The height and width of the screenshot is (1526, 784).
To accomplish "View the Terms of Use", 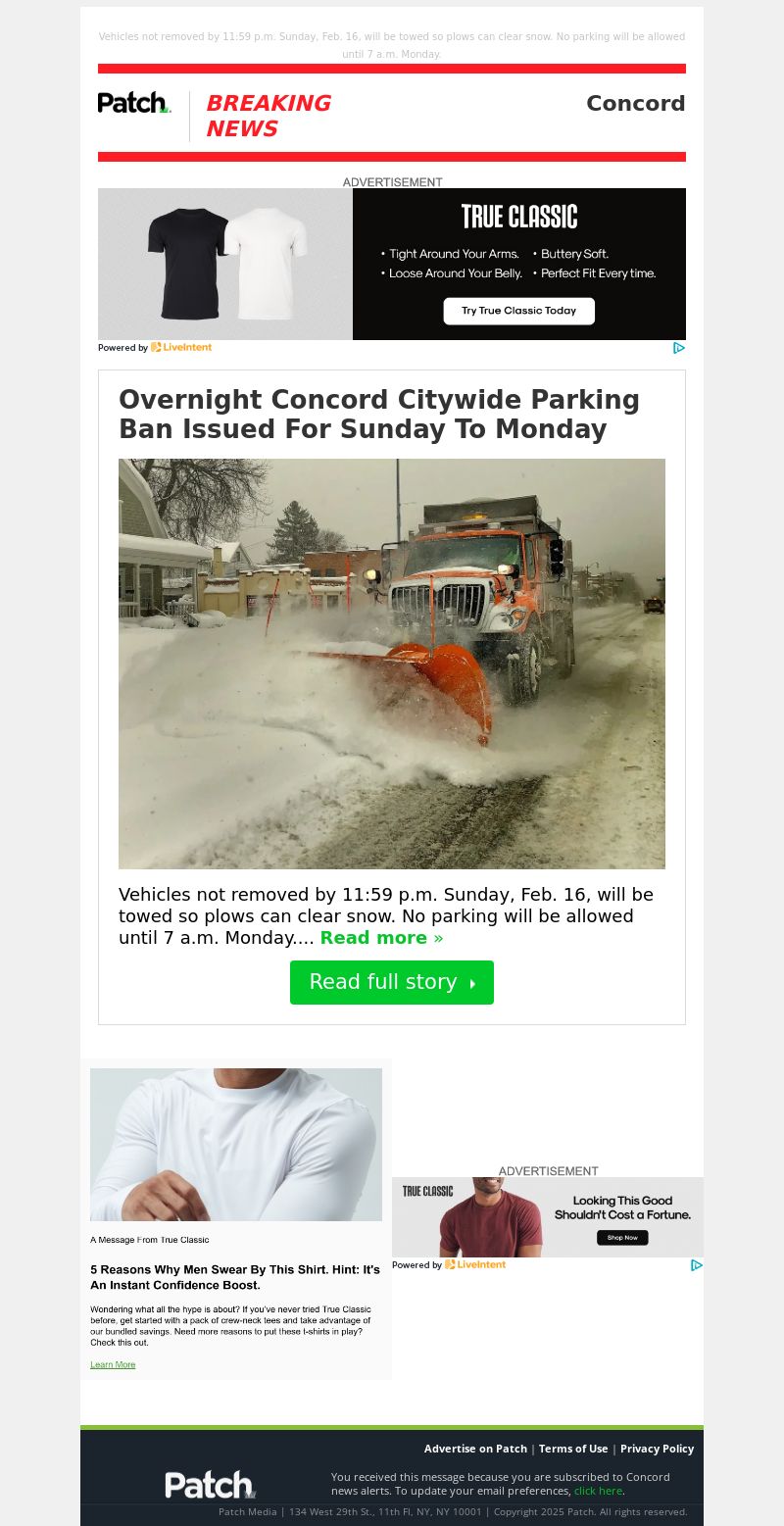I will point(573,1449).
